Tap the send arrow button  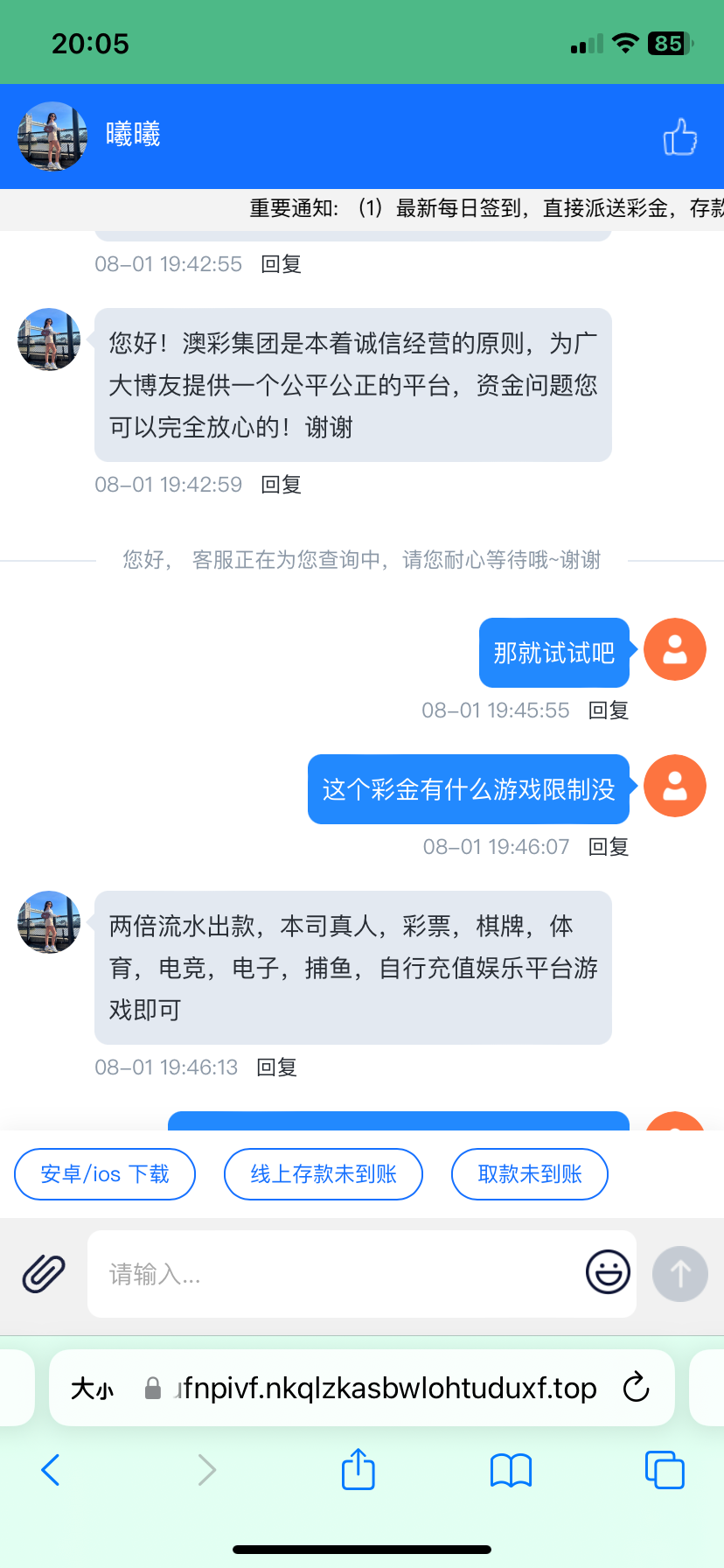679,1273
